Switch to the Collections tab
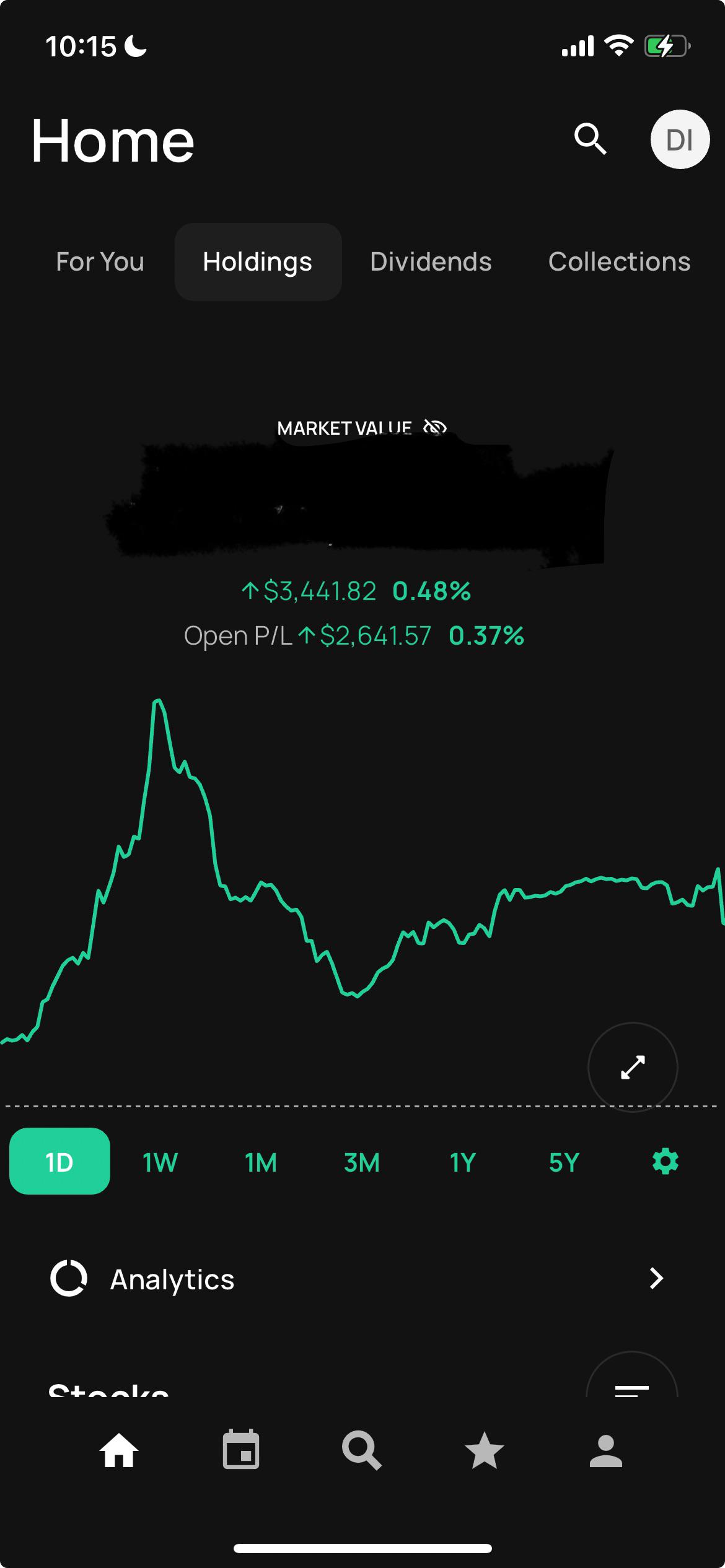725x1568 pixels. click(x=619, y=261)
